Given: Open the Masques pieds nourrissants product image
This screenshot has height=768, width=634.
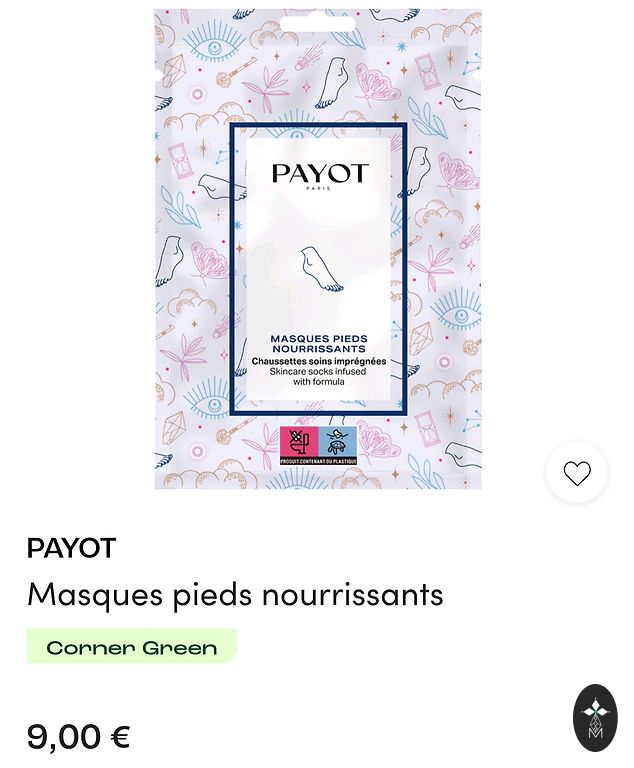Looking at the screenshot, I should click(x=318, y=249).
